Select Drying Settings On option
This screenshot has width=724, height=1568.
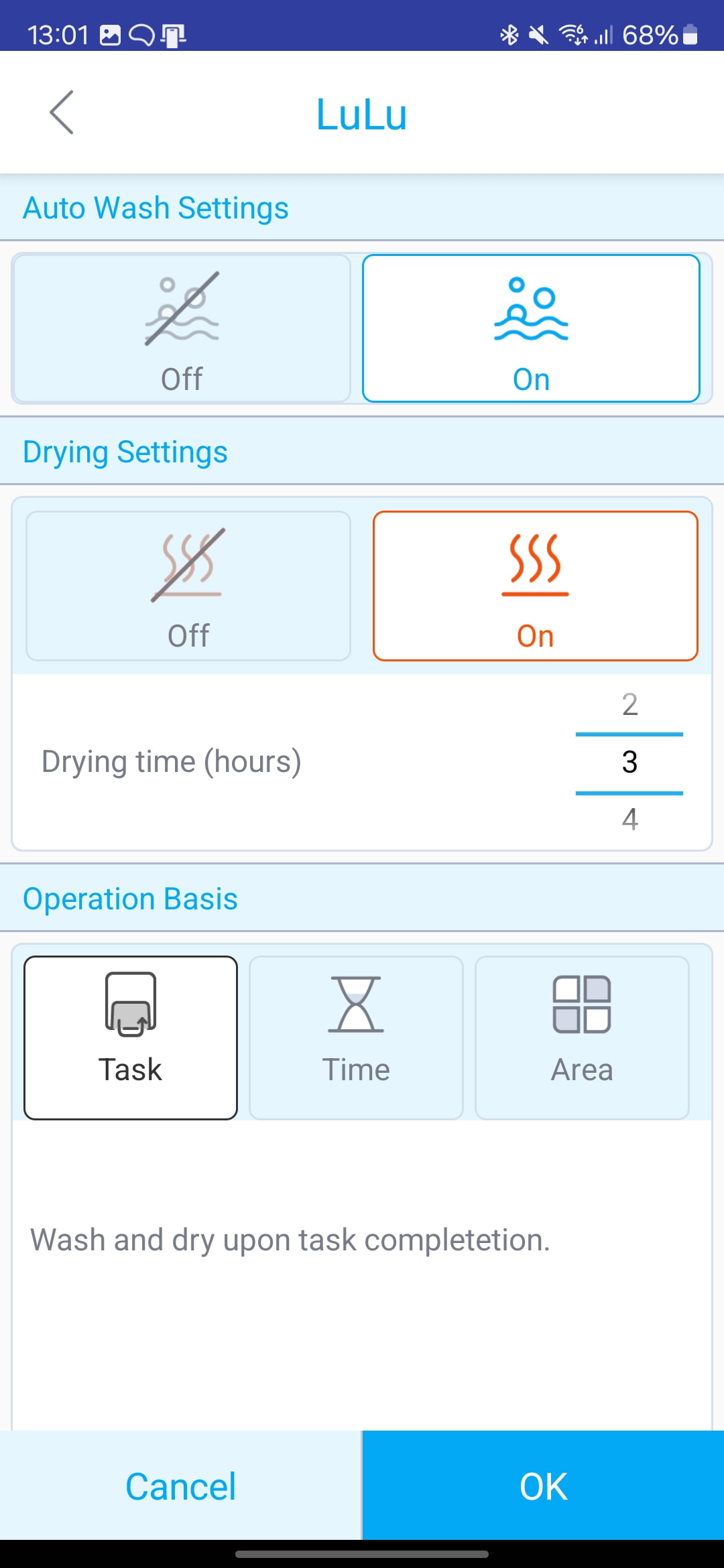[535, 586]
